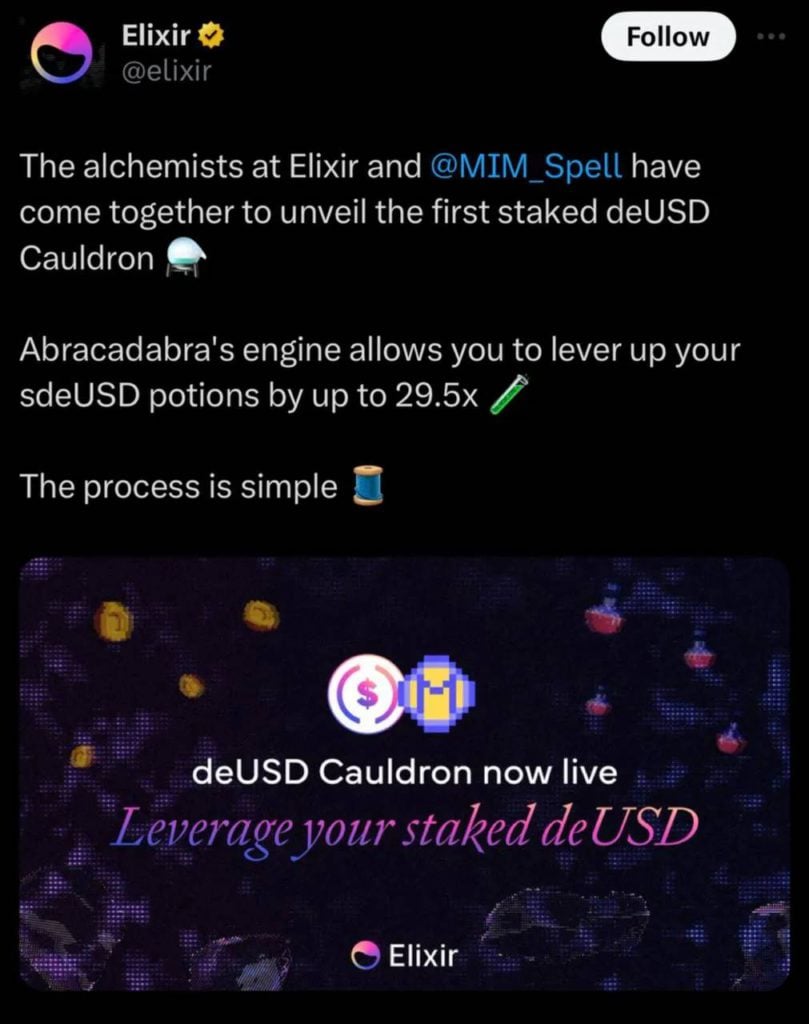The height and width of the screenshot is (1024, 809).
Task: Open the @MIM_Spell mention link
Action: point(526,165)
